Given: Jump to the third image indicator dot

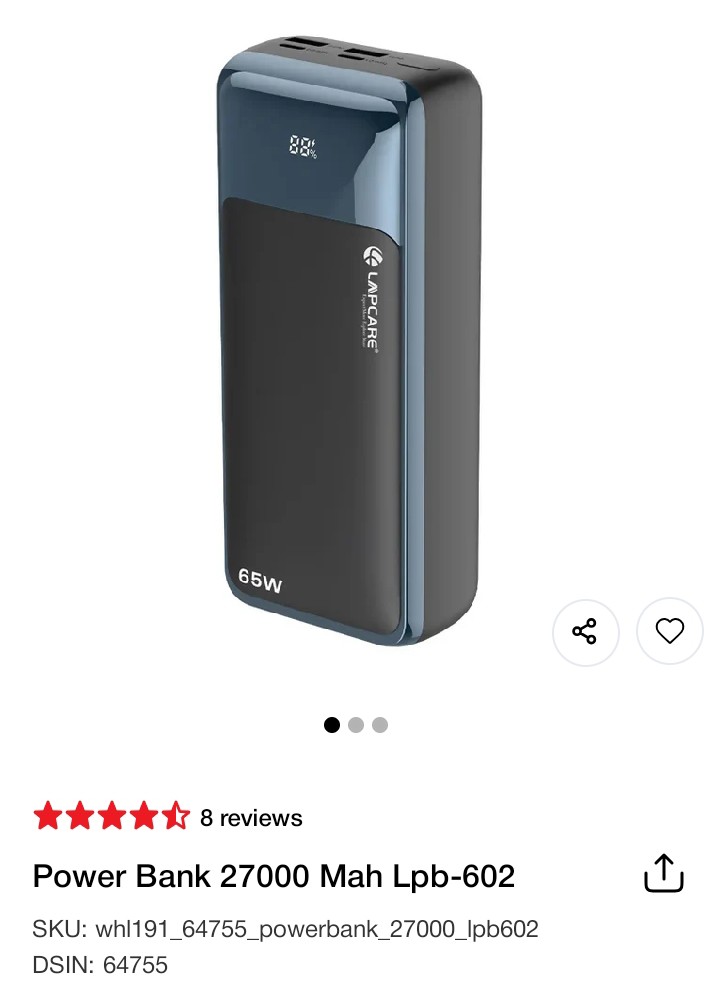Looking at the screenshot, I should click(380, 725).
